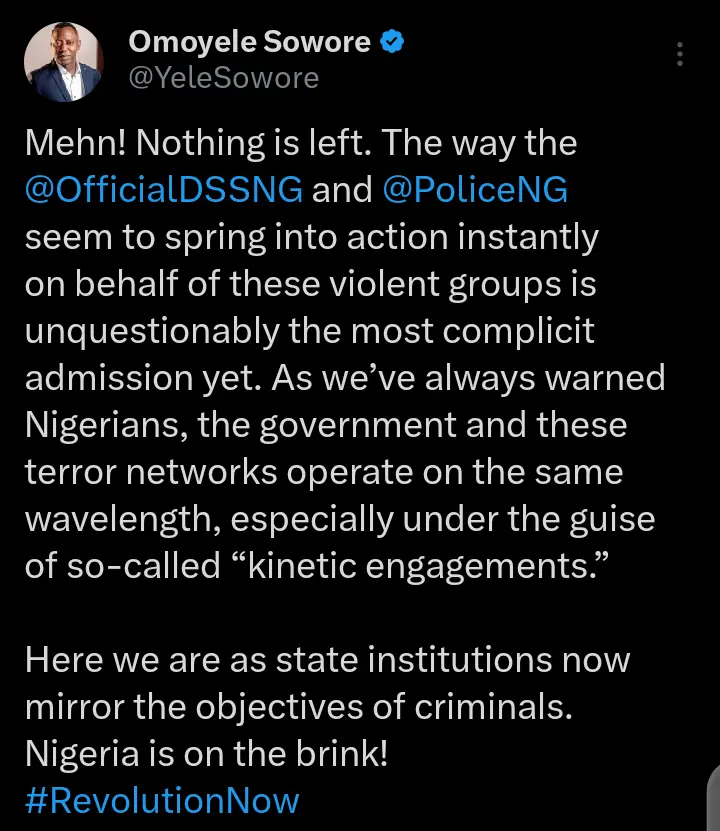Open Omoyele Sowore's profile picture
Image resolution: width=720 pixels, height=831 pixels.
(63, 62)
